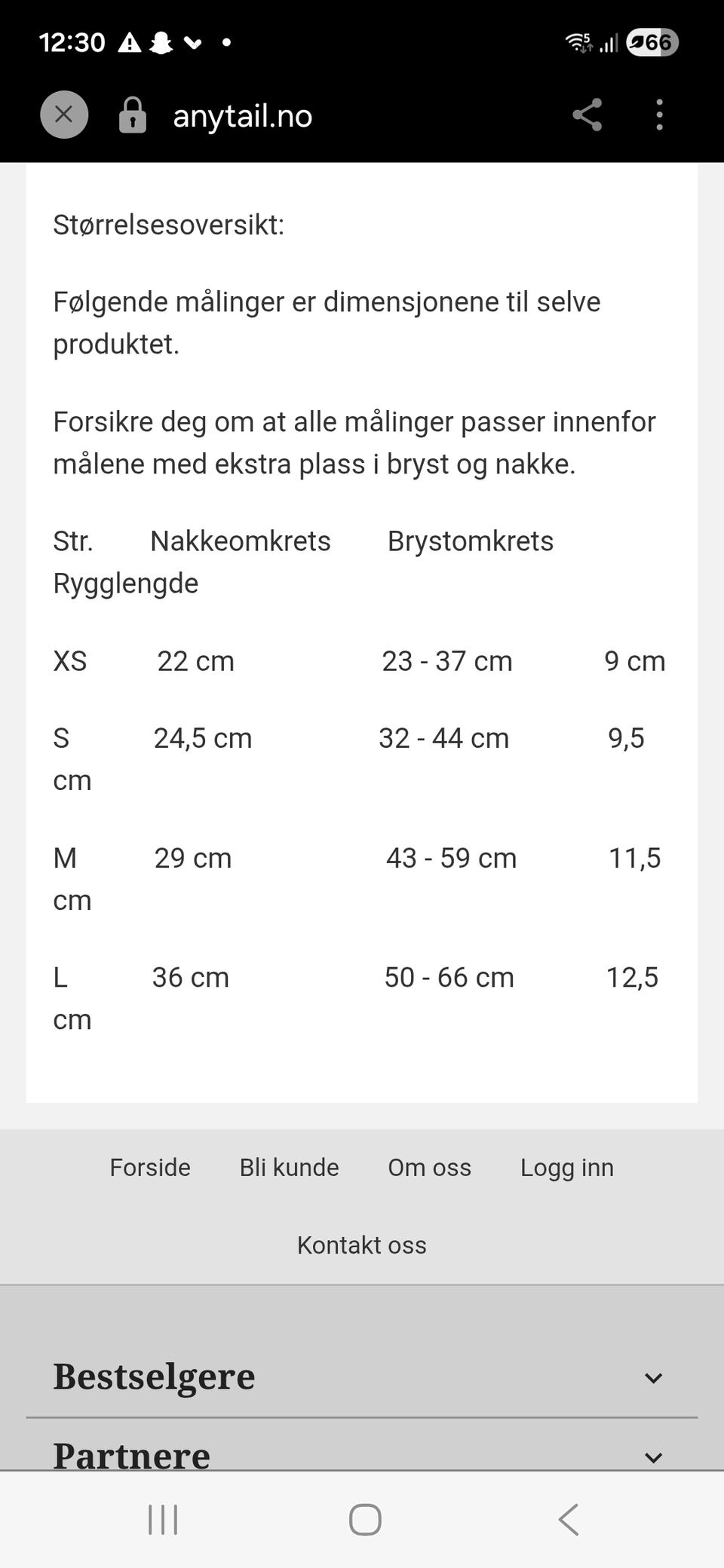
Task: Tap Logg inn to sign in
Action: tap(567, 1168)
